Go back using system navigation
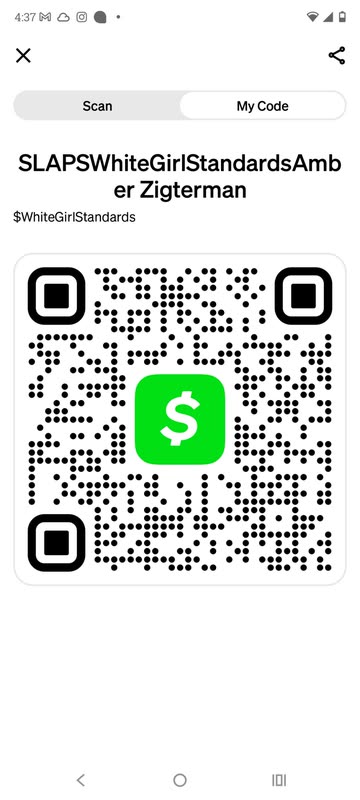Screen dimensions: 360x800 pyautogui.click(x=81, y=780)
